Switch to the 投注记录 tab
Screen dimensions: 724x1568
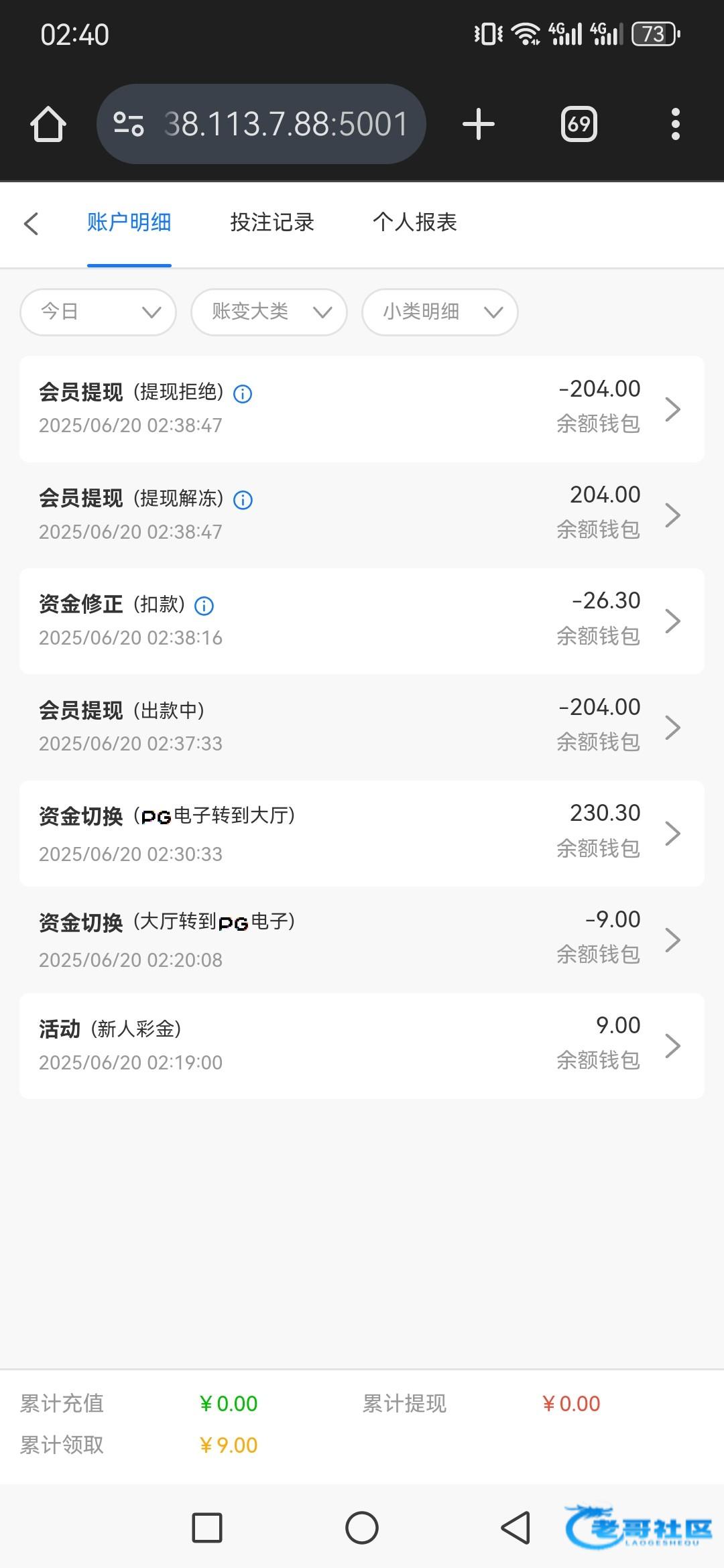[272, 222]
